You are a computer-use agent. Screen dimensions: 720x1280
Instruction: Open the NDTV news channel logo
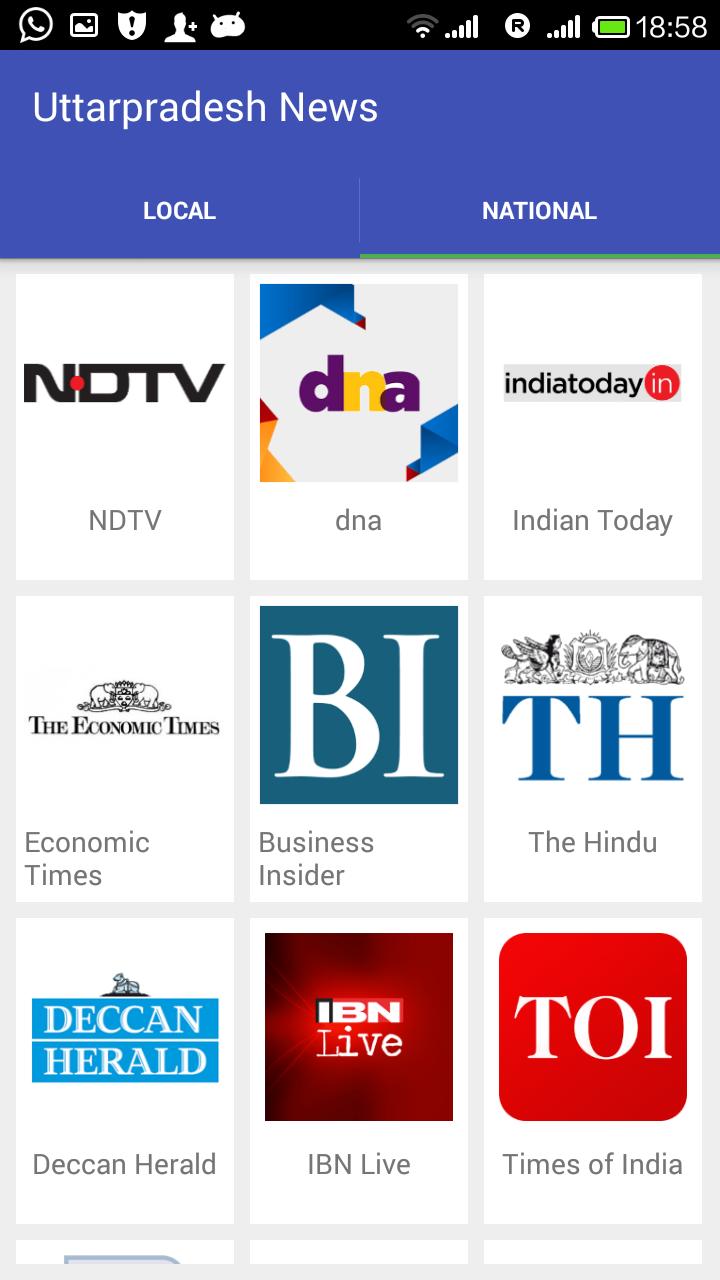pyautogui.click(x=124, y=381)
